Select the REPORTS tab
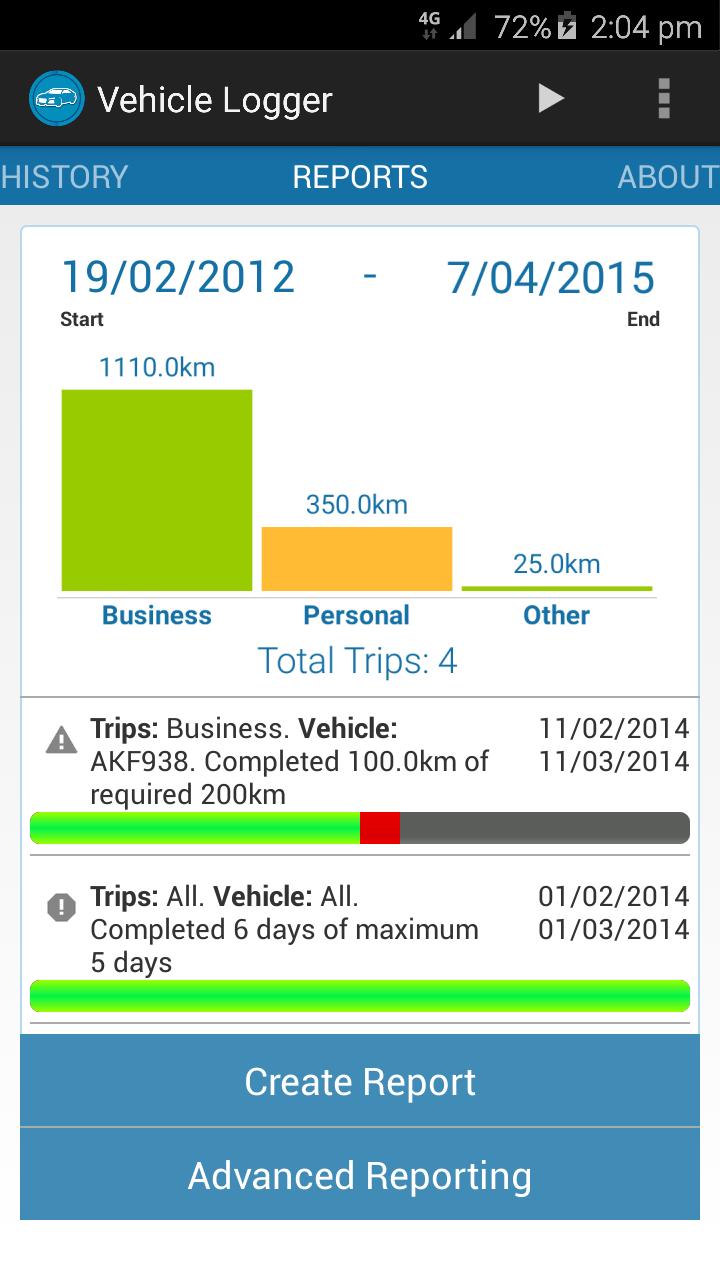720x1280 pixels. click(x=359, y=176)
